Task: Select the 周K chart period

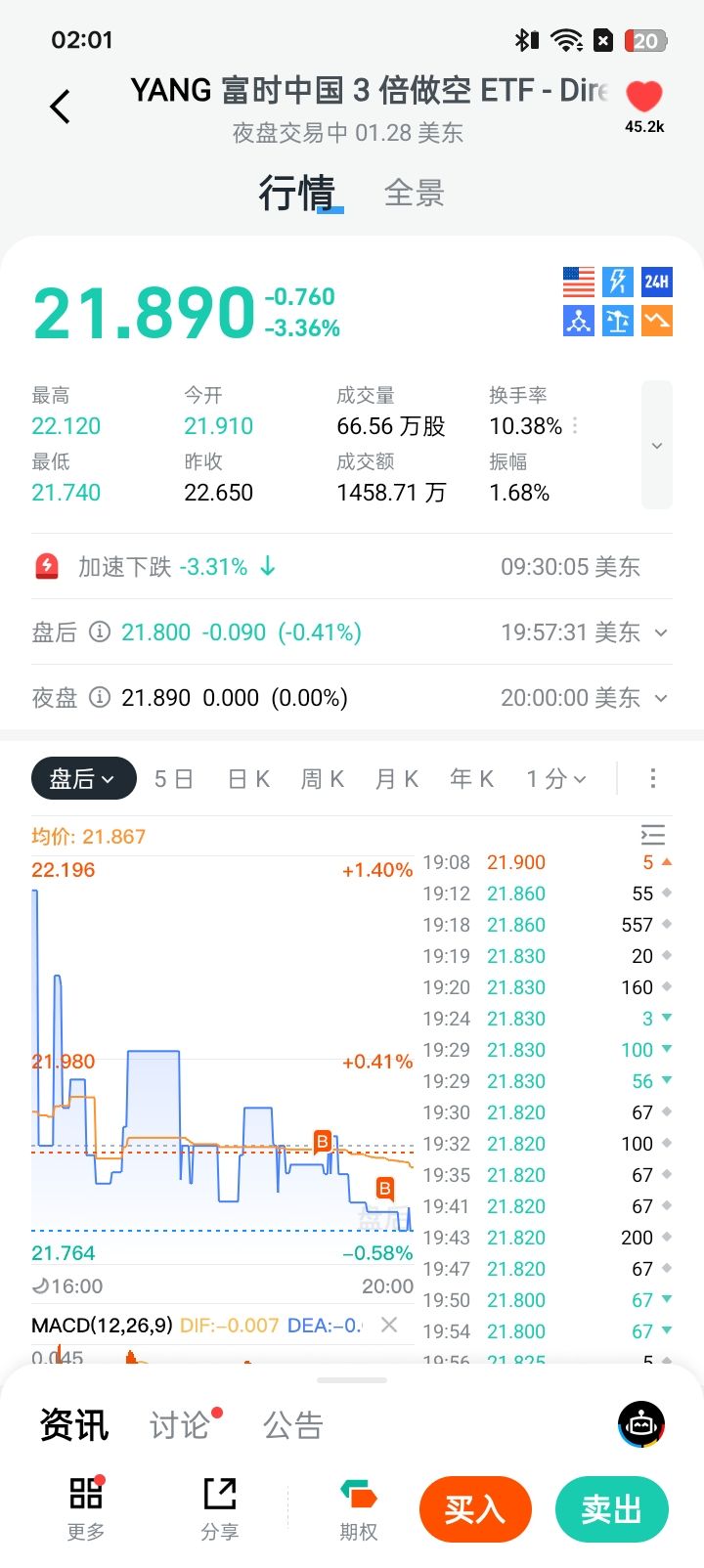Action: [x=323, y=779]
